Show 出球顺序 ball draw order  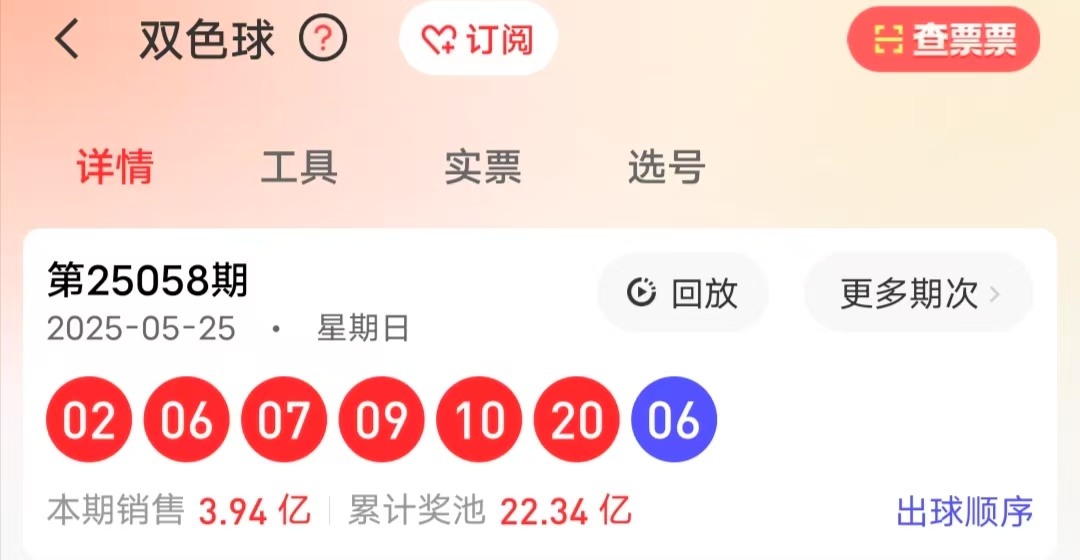click(964, 512)
